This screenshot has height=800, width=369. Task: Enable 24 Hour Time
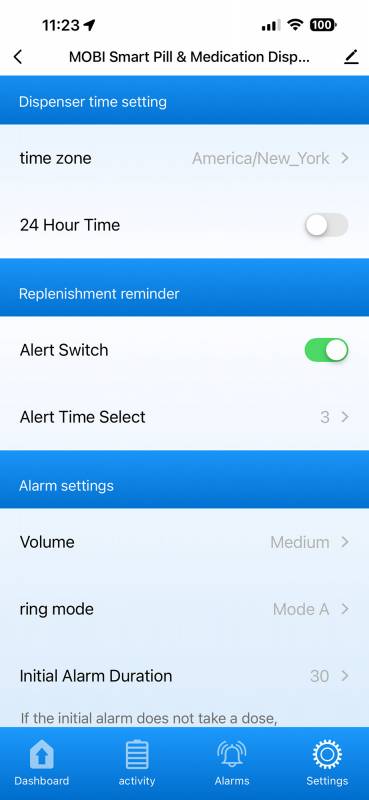(x=327, y=225)
